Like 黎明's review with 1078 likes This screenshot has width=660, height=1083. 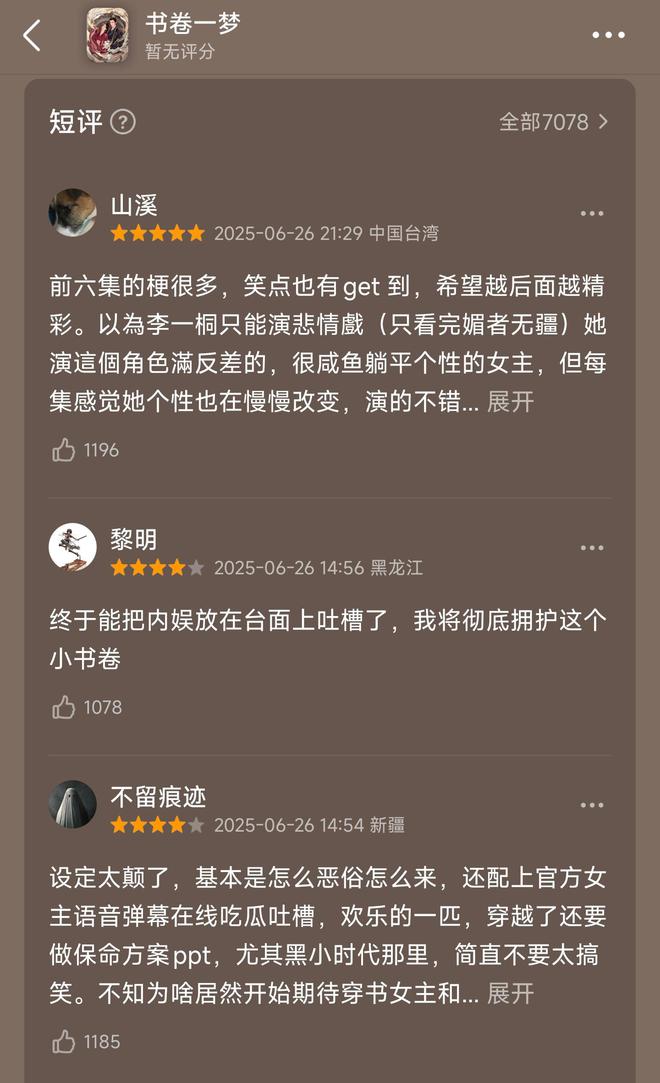tap(65, 707)
